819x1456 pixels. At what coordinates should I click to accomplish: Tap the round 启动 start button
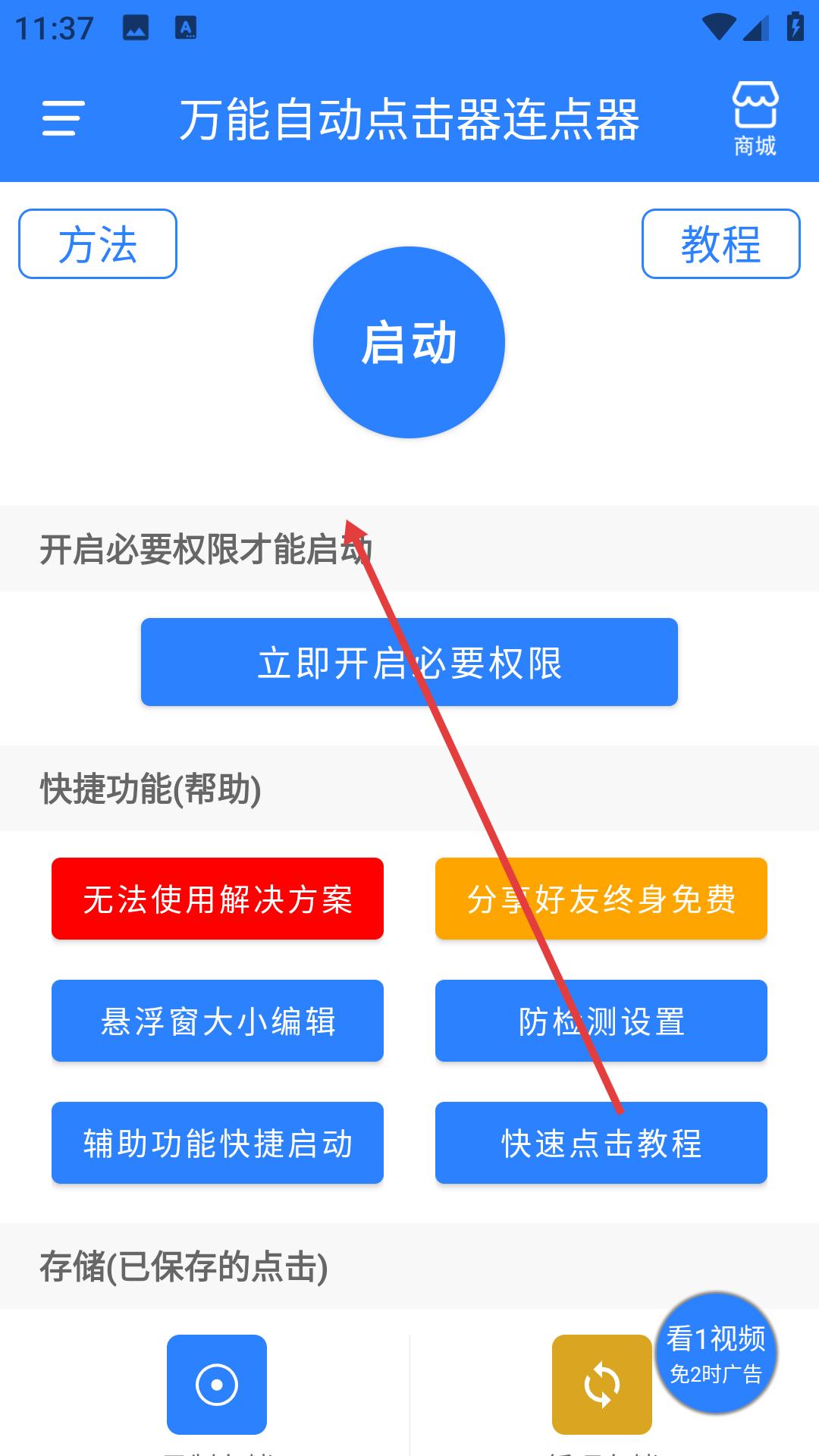[409, 342]
